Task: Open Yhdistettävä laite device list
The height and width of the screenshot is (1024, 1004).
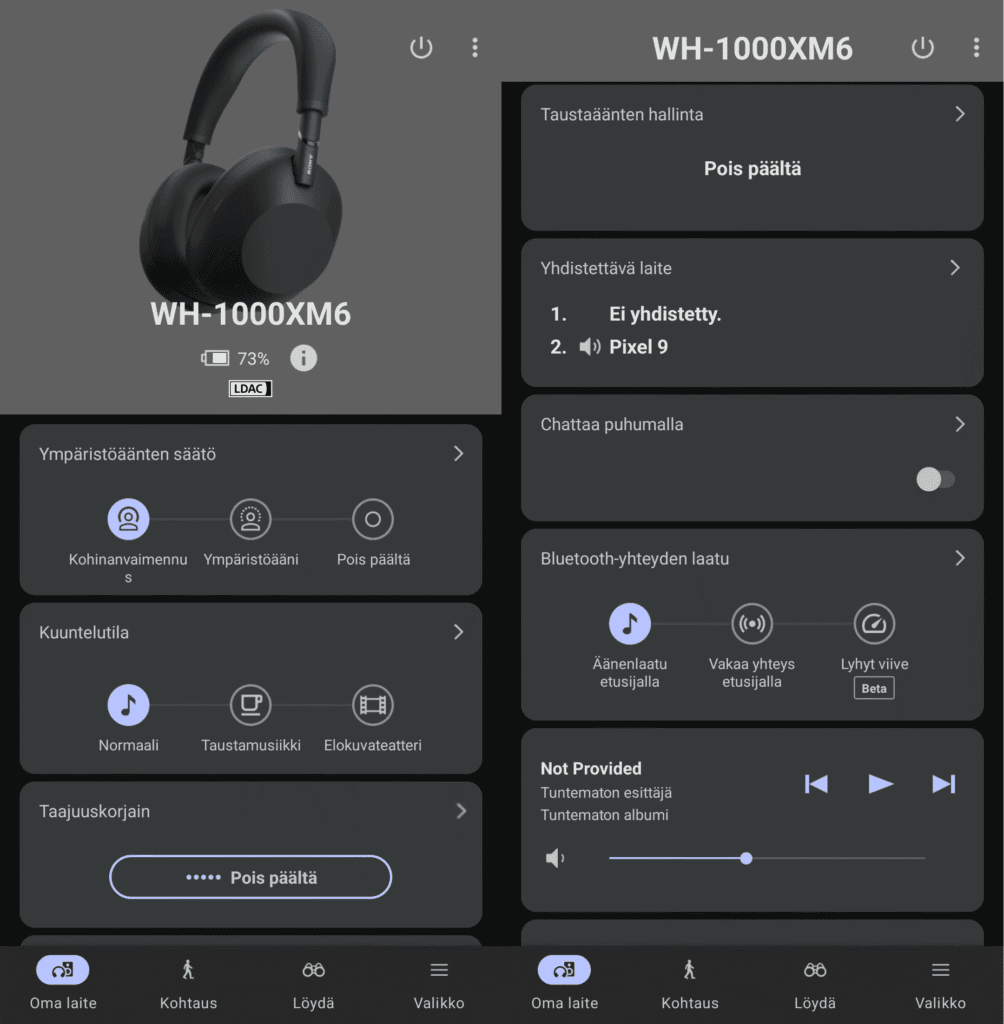Action: pos(752,268)
